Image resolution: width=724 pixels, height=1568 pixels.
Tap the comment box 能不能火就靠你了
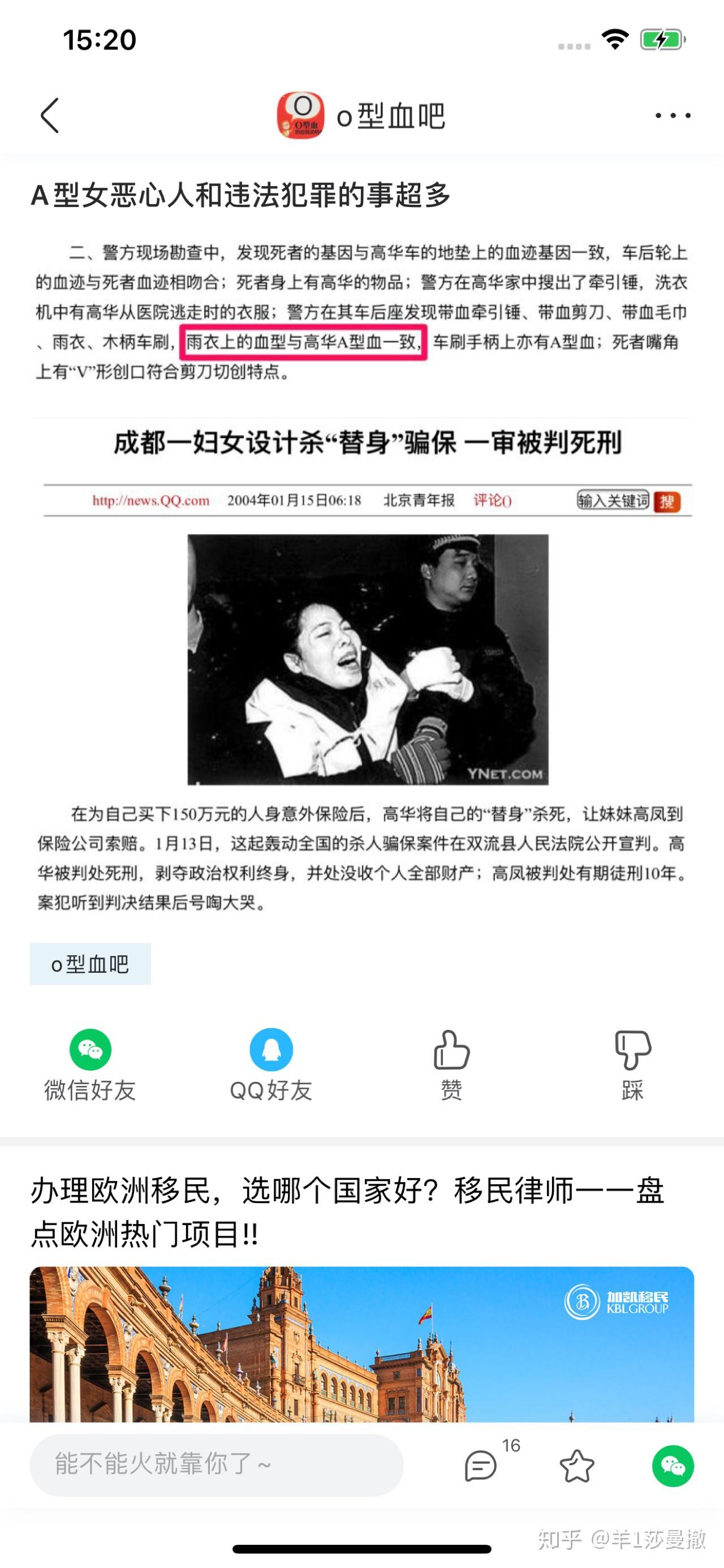[217, 1465]
